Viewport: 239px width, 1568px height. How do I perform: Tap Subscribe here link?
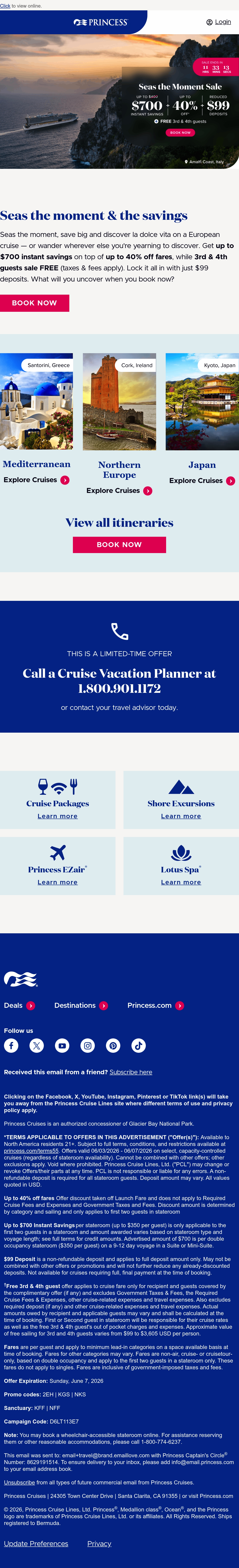click(131, 1072)
